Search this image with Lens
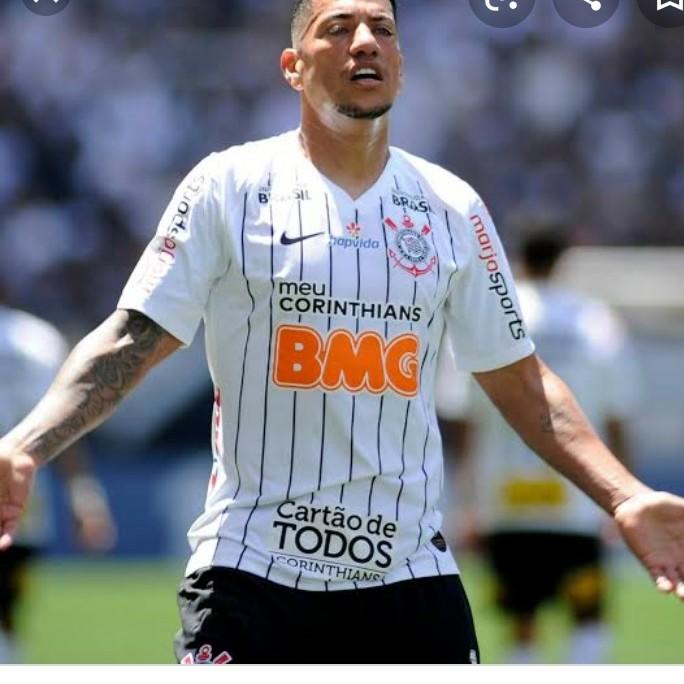Screen dimensions: 684x684 (502, 4)
